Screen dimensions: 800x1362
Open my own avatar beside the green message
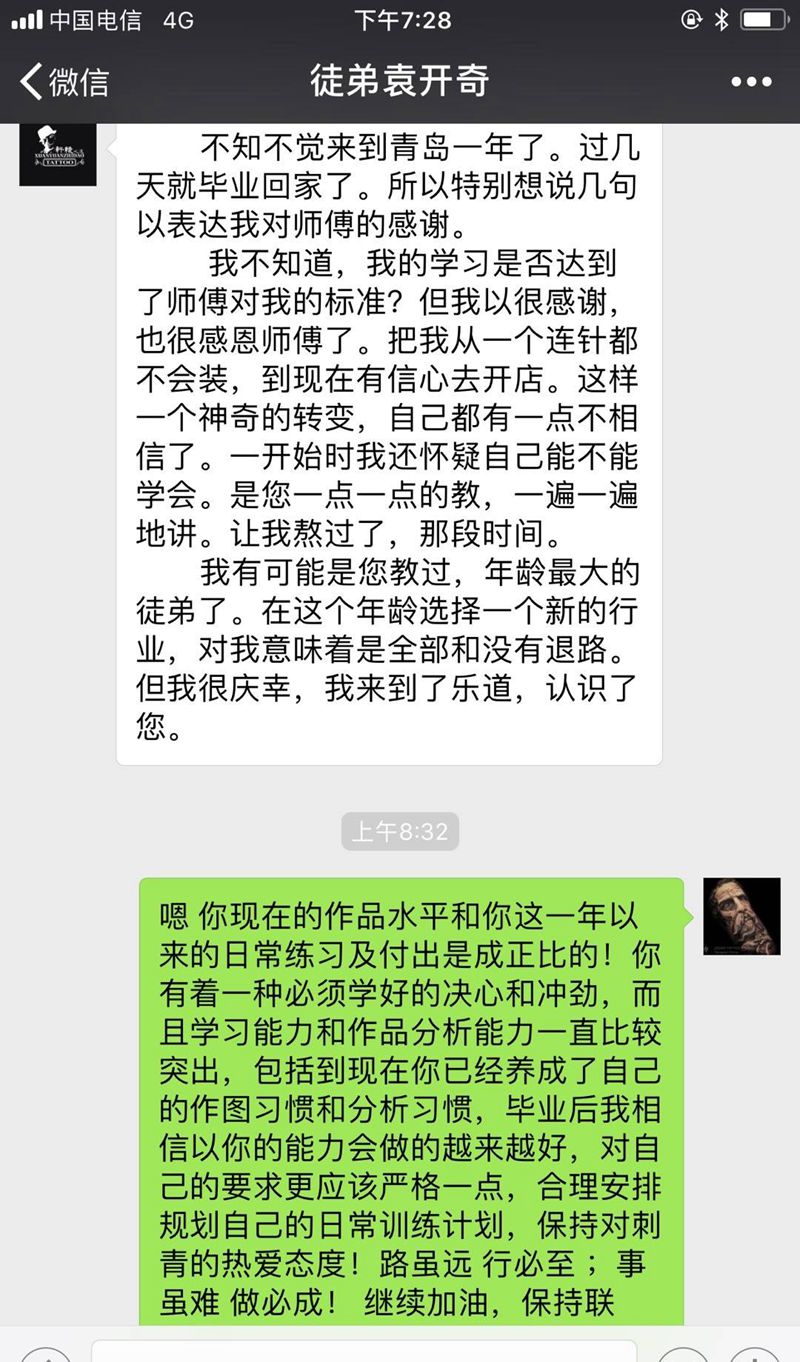[741, 917]
